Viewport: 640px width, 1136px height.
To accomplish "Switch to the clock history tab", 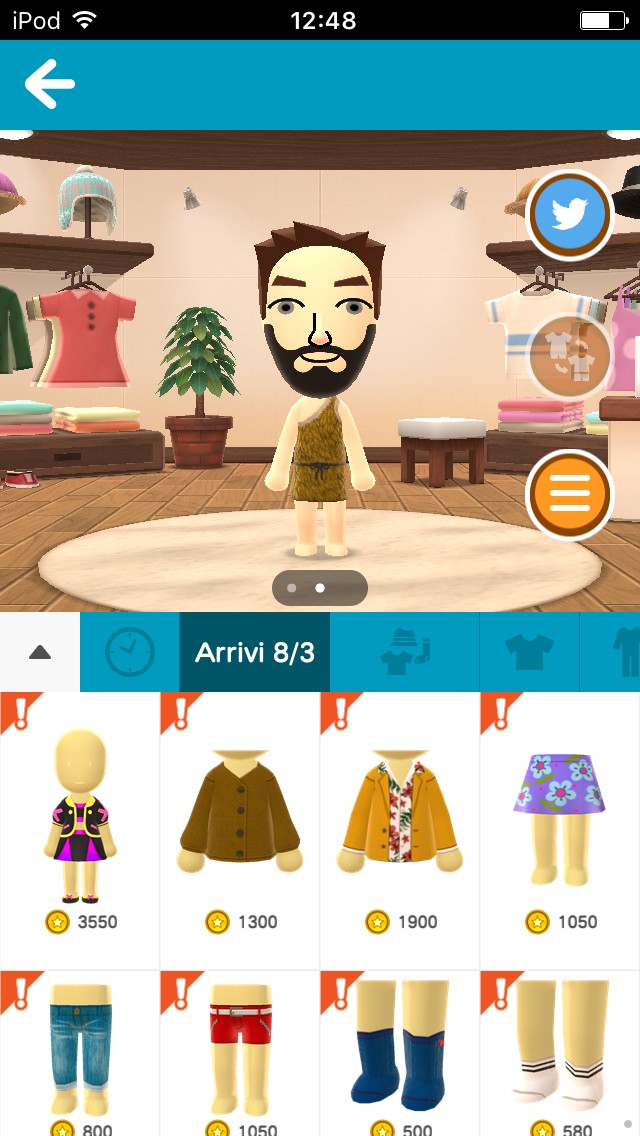I will [130, 652].
